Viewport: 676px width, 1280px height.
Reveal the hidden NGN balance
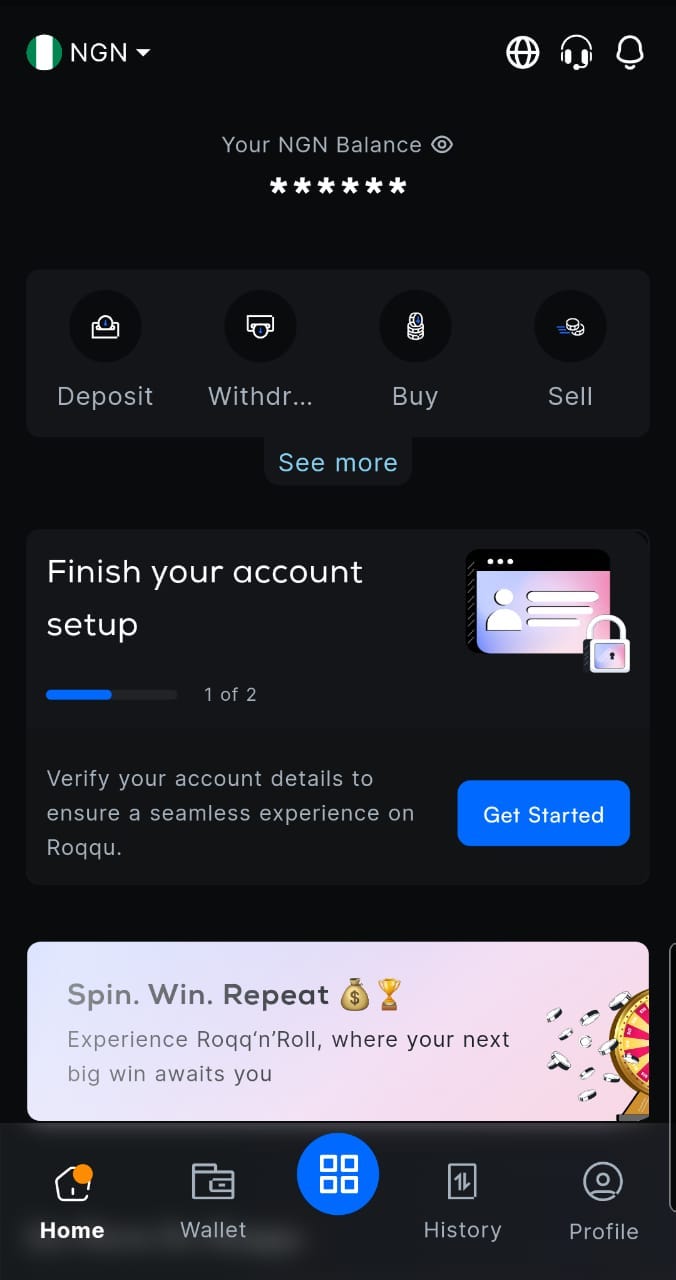[x=442, y=145]
